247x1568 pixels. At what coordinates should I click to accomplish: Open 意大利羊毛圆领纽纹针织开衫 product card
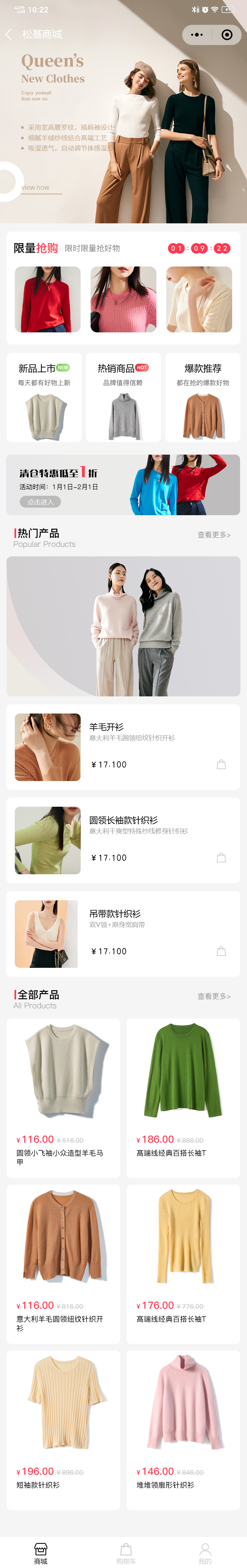point(63,1264)
